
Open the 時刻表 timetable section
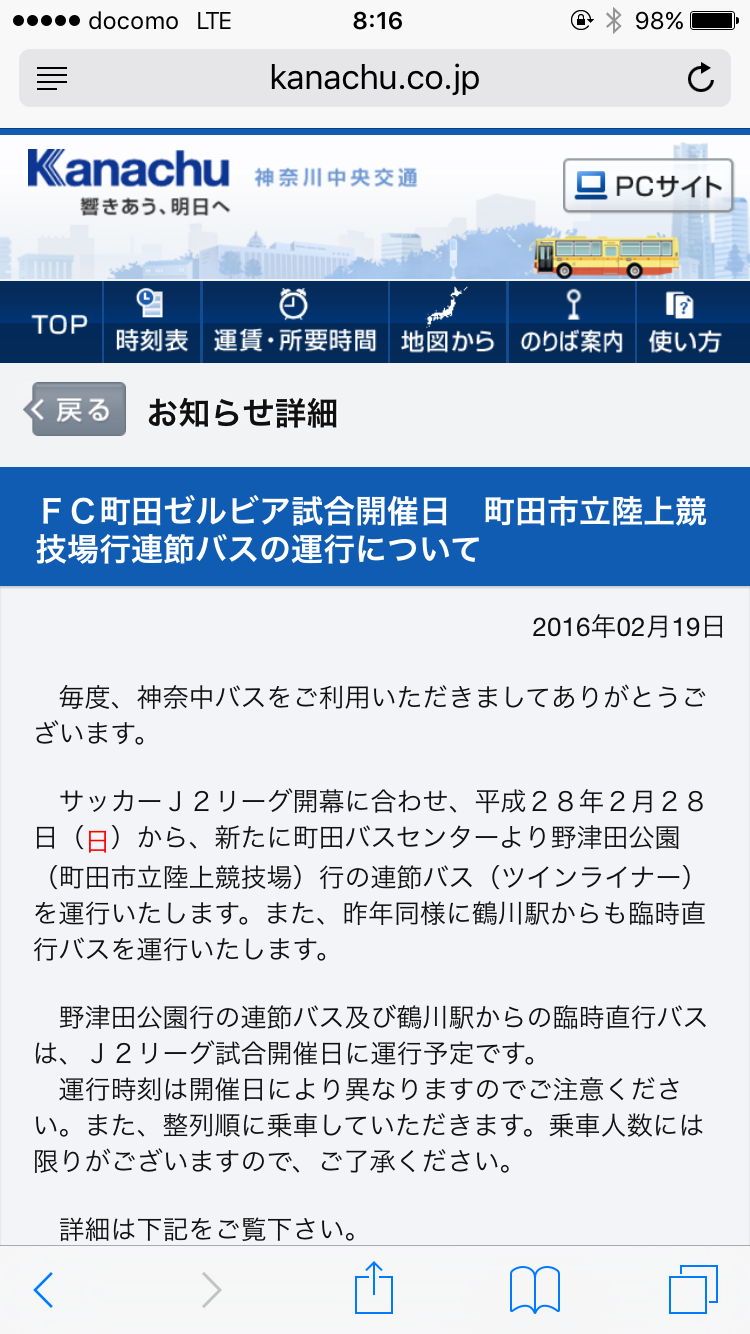152,323
